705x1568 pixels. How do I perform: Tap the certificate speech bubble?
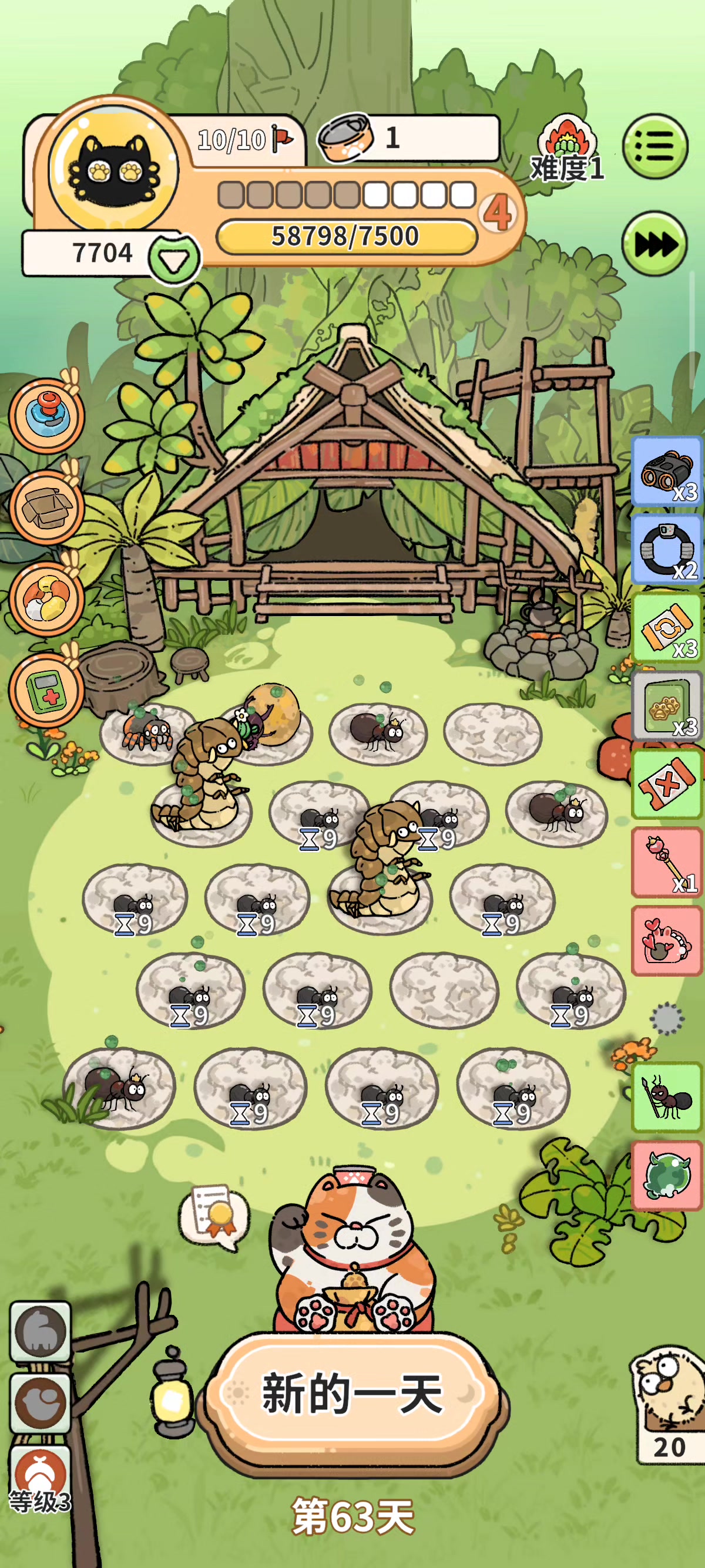(214, 1215)
